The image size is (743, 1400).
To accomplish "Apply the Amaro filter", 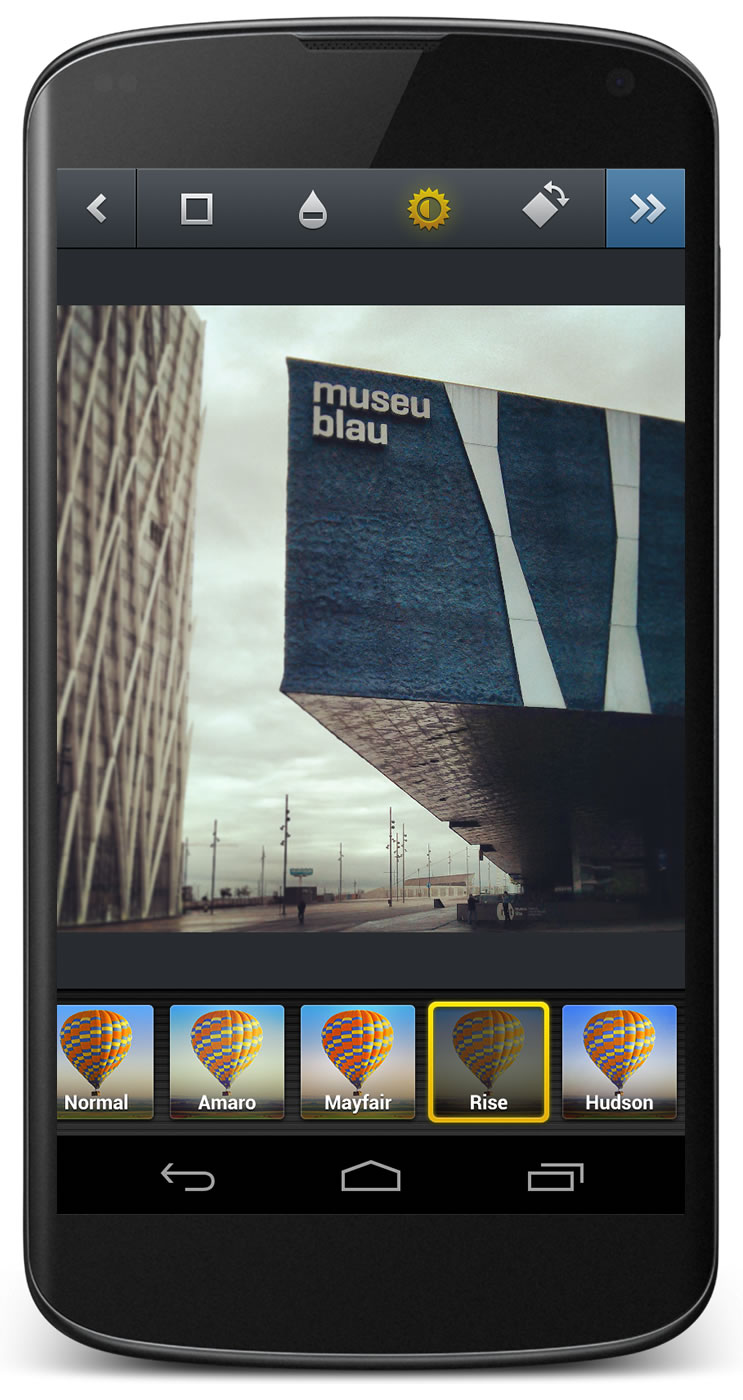I will click(x=227, y=1062).
